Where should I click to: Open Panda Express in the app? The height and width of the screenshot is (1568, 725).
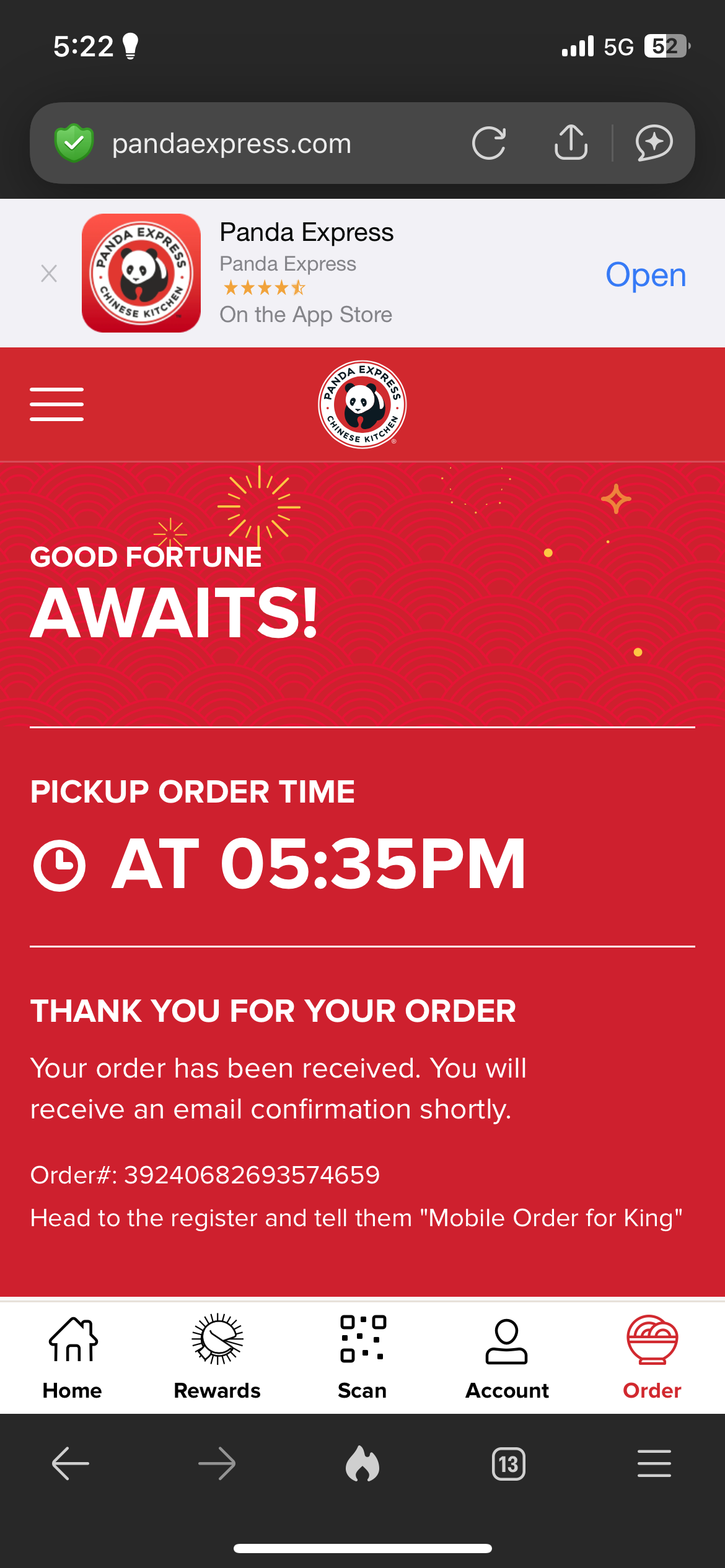(x=646, y=274)
